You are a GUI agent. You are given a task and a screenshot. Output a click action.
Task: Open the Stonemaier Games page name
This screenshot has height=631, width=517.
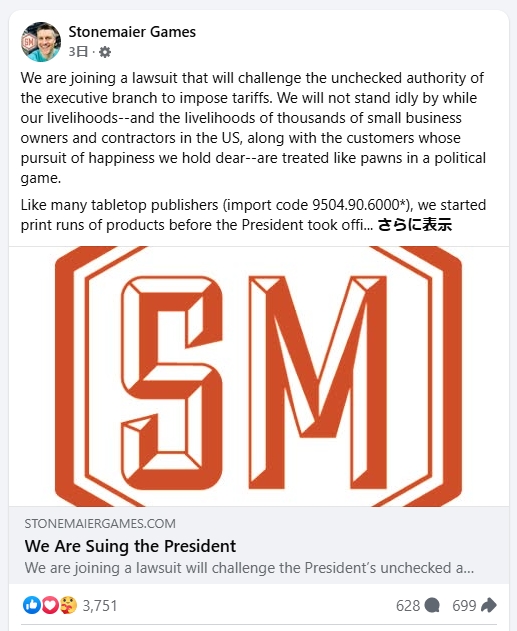[x=132, y=32]
